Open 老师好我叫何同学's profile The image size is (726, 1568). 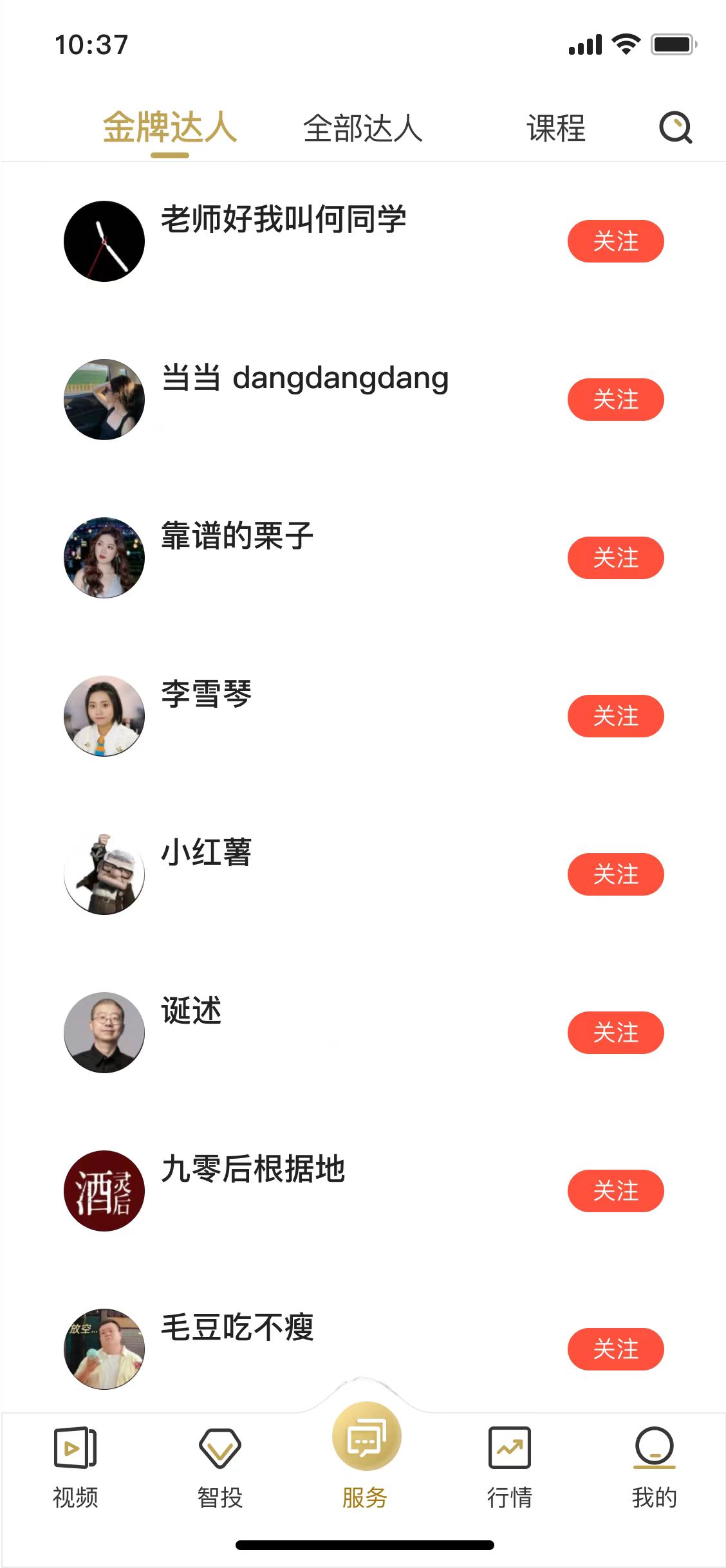(283, 220)
